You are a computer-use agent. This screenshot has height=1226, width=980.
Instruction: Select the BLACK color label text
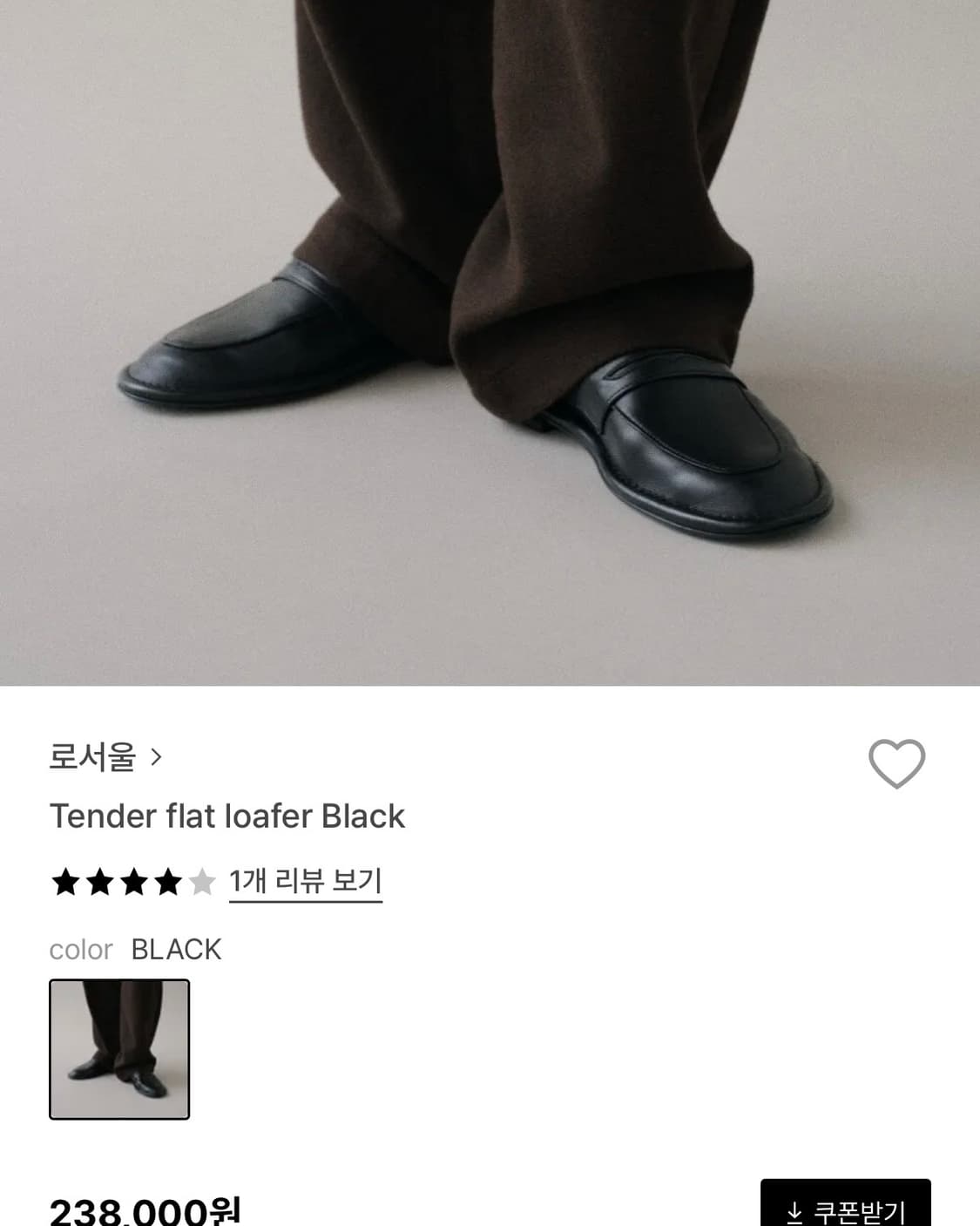click(x=175, y=950)
